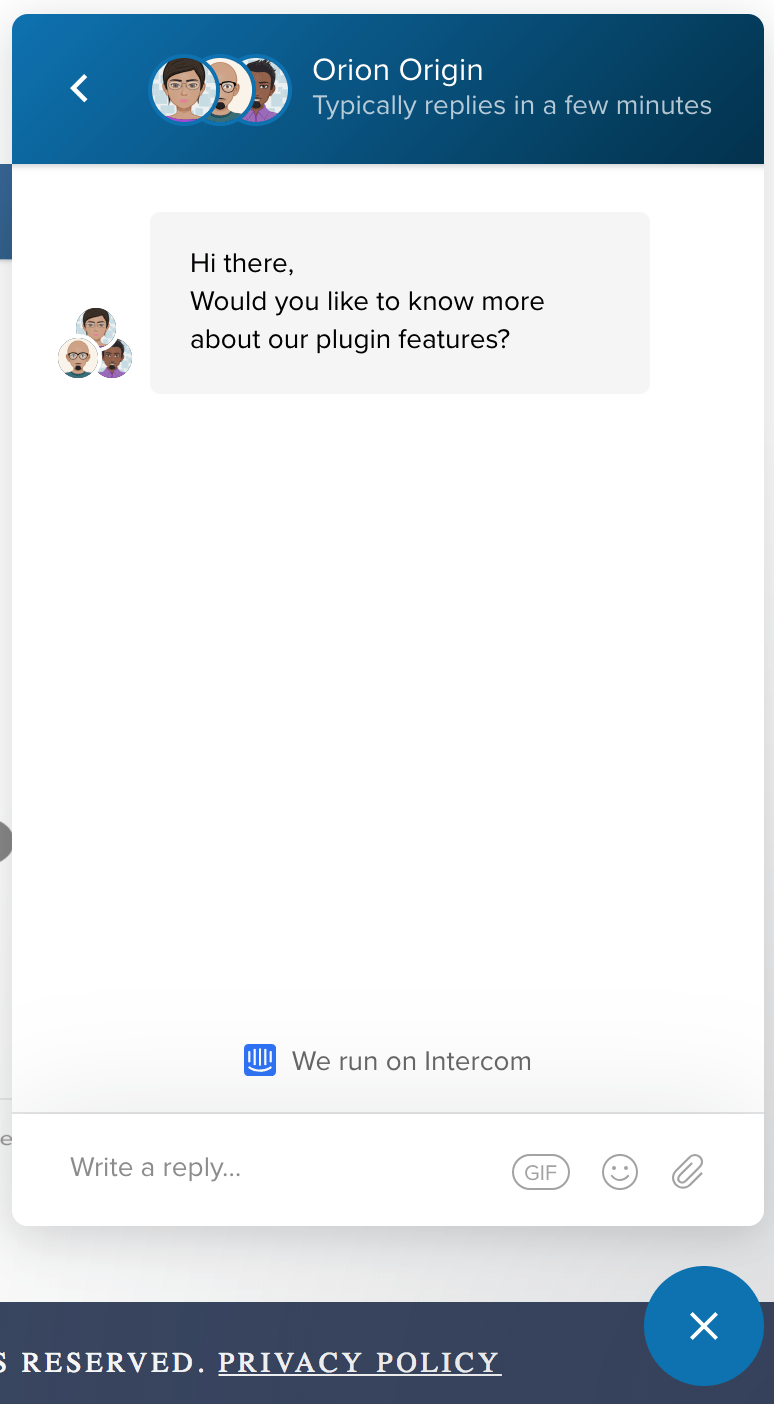Open the We run on Intercom link
Image resolution: width=774 pixels, height=1404 pixels.
388,1061
